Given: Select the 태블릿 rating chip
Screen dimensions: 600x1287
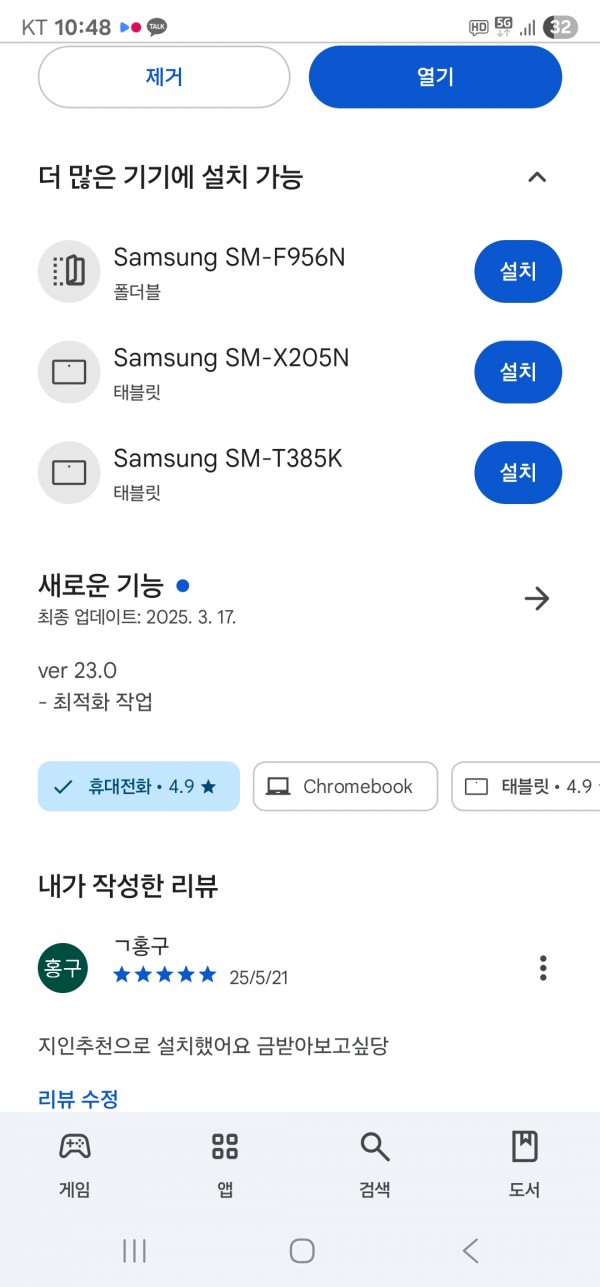Looking at the screenshot, I should [526, 786].
